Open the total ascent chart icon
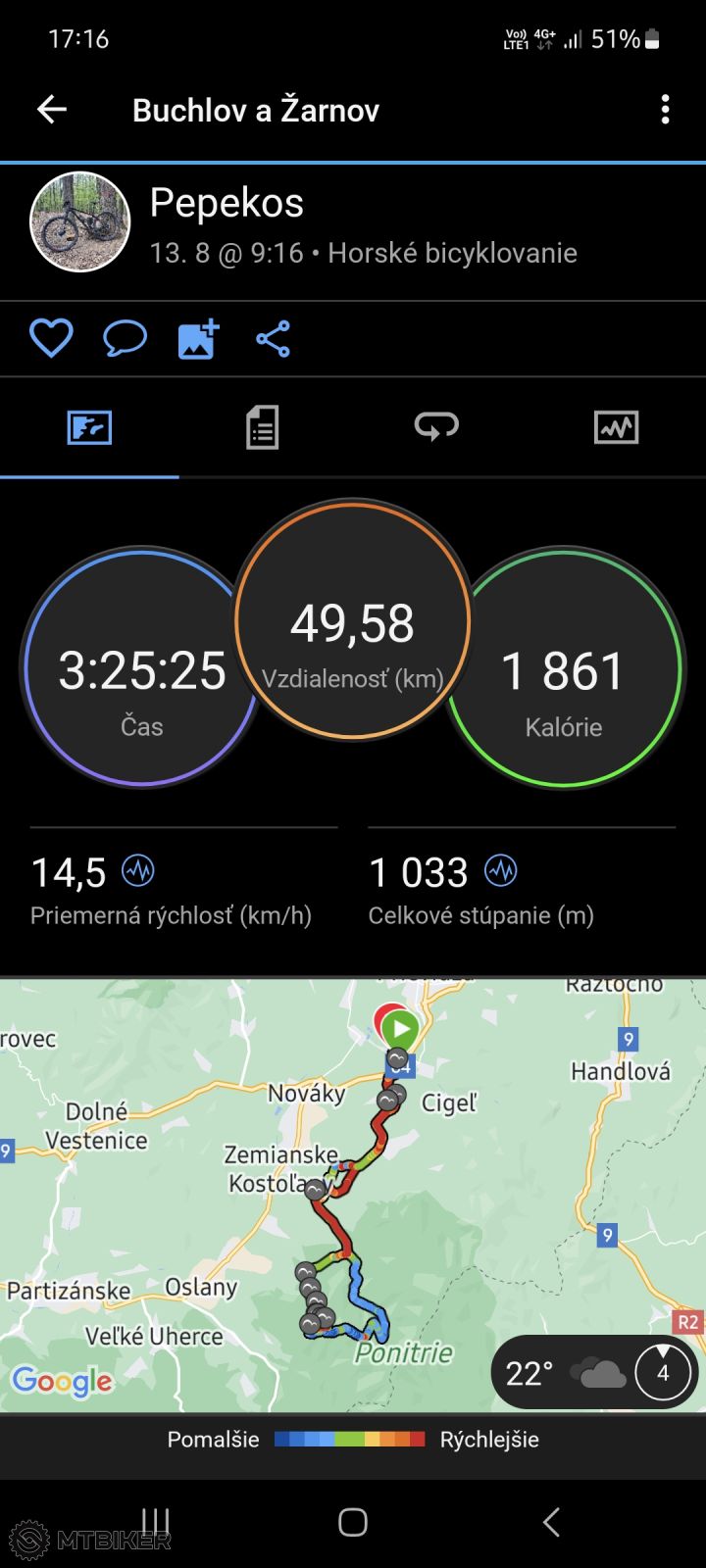 point(501,870)
